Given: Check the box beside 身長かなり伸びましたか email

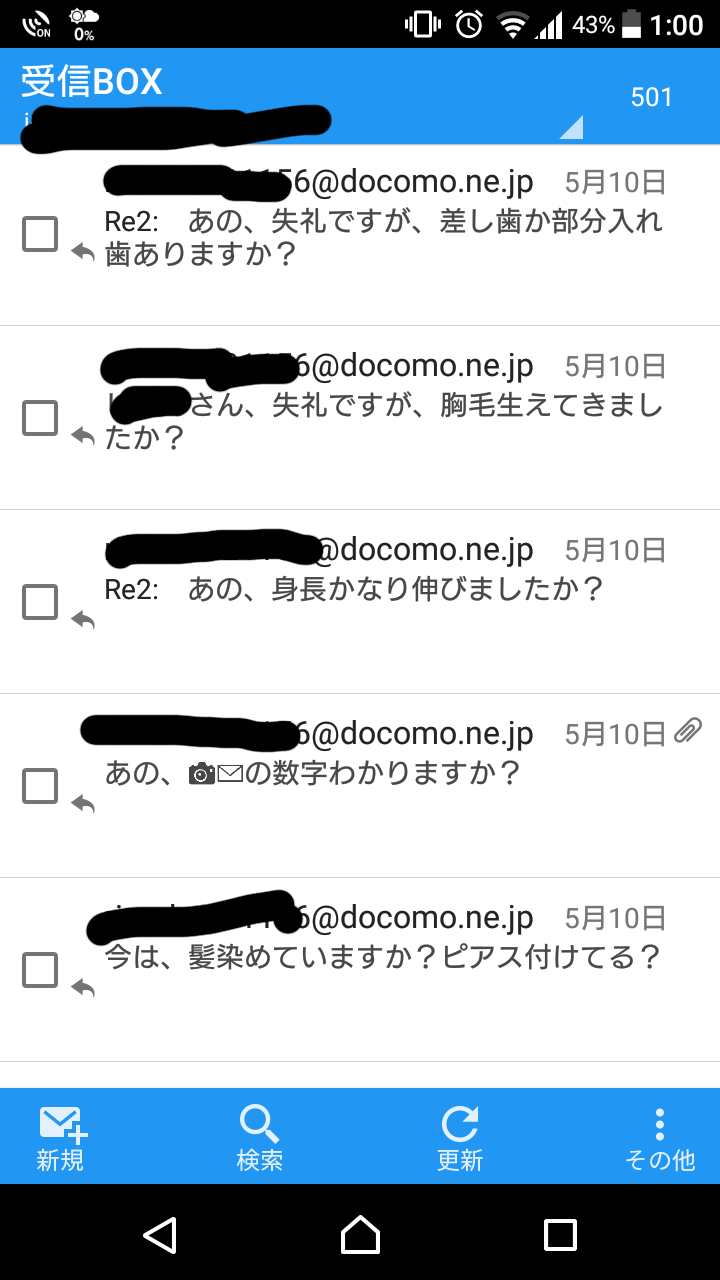Looking at the screenshot, I should coord(40,602).
